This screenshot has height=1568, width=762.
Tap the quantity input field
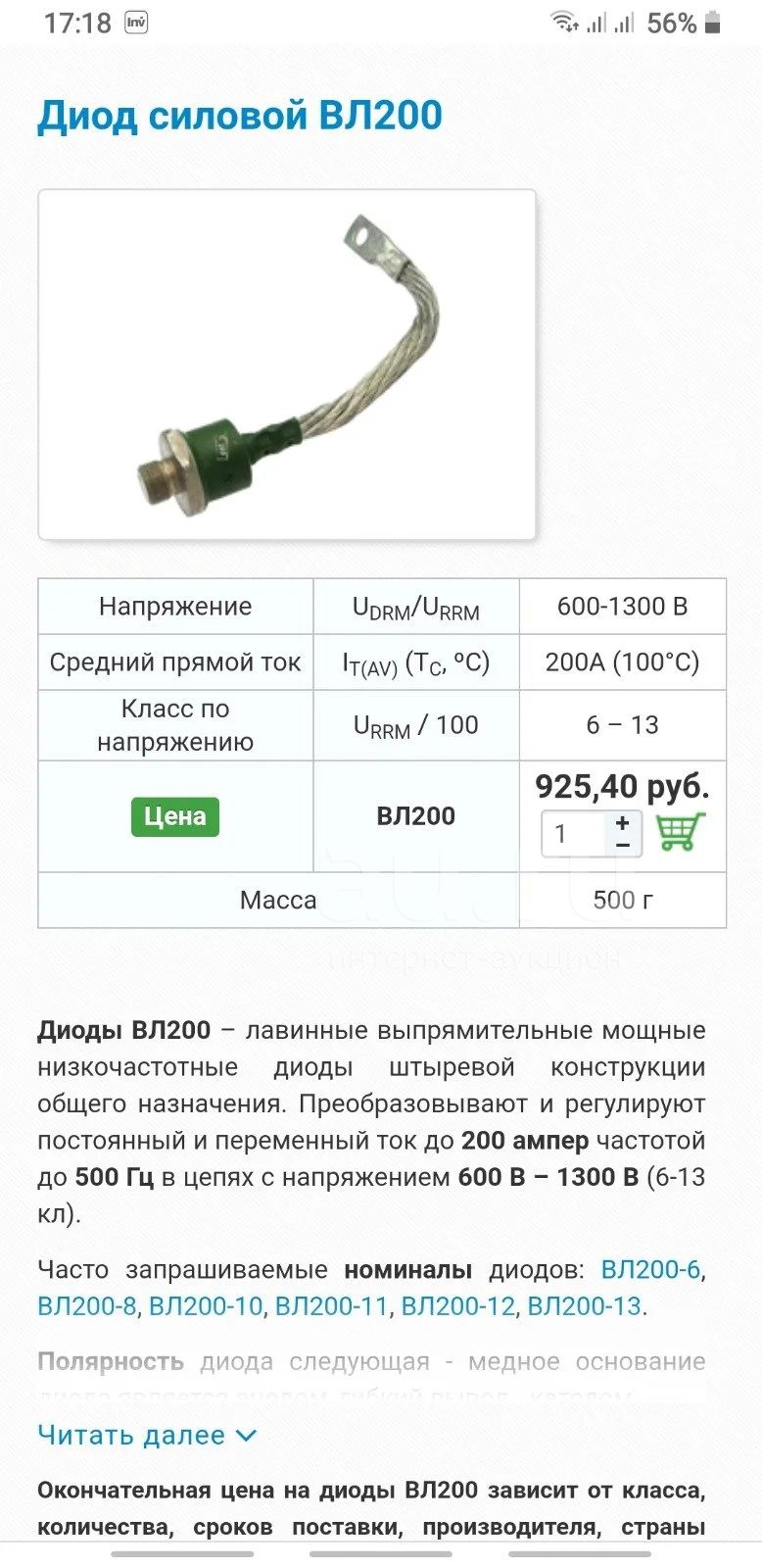(574, 834)
